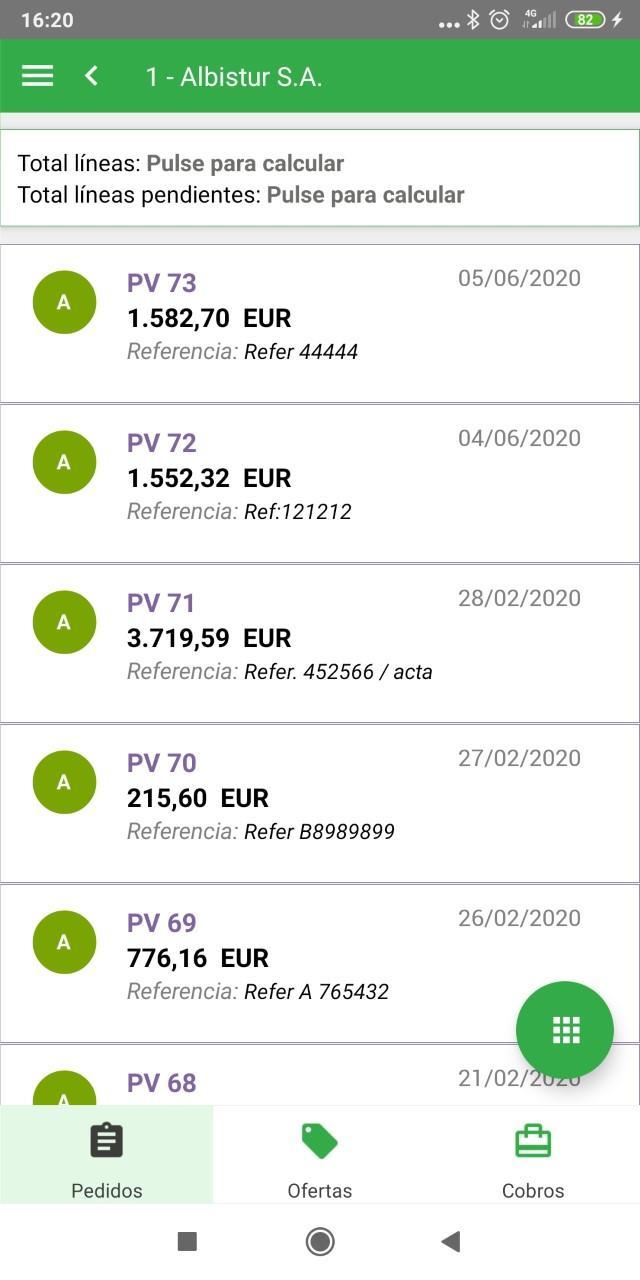Tap the system back triangle

click(450, 1242)
